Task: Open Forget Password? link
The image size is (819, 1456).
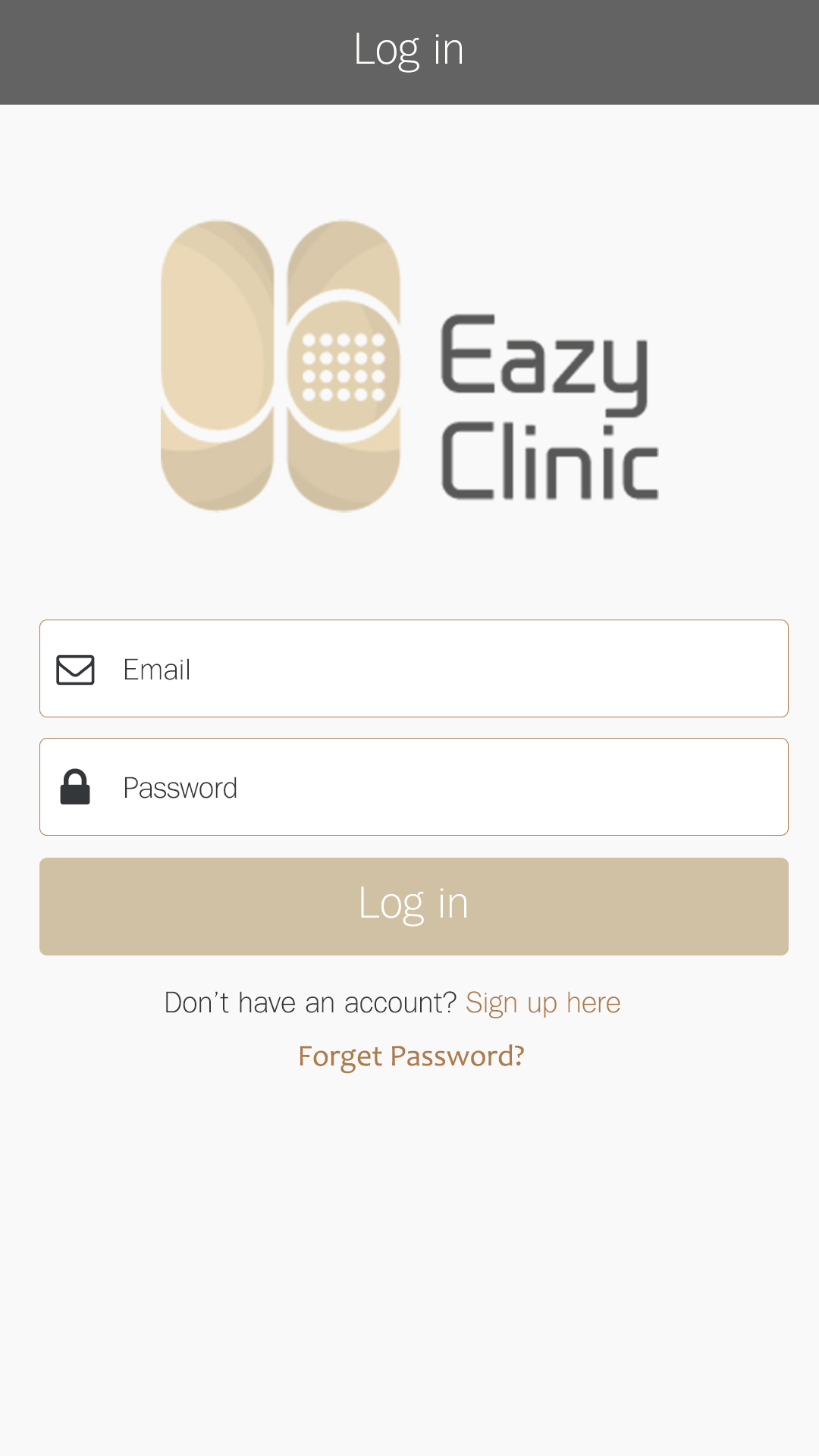Action: pyautogui.click(x=411, y=1056)
